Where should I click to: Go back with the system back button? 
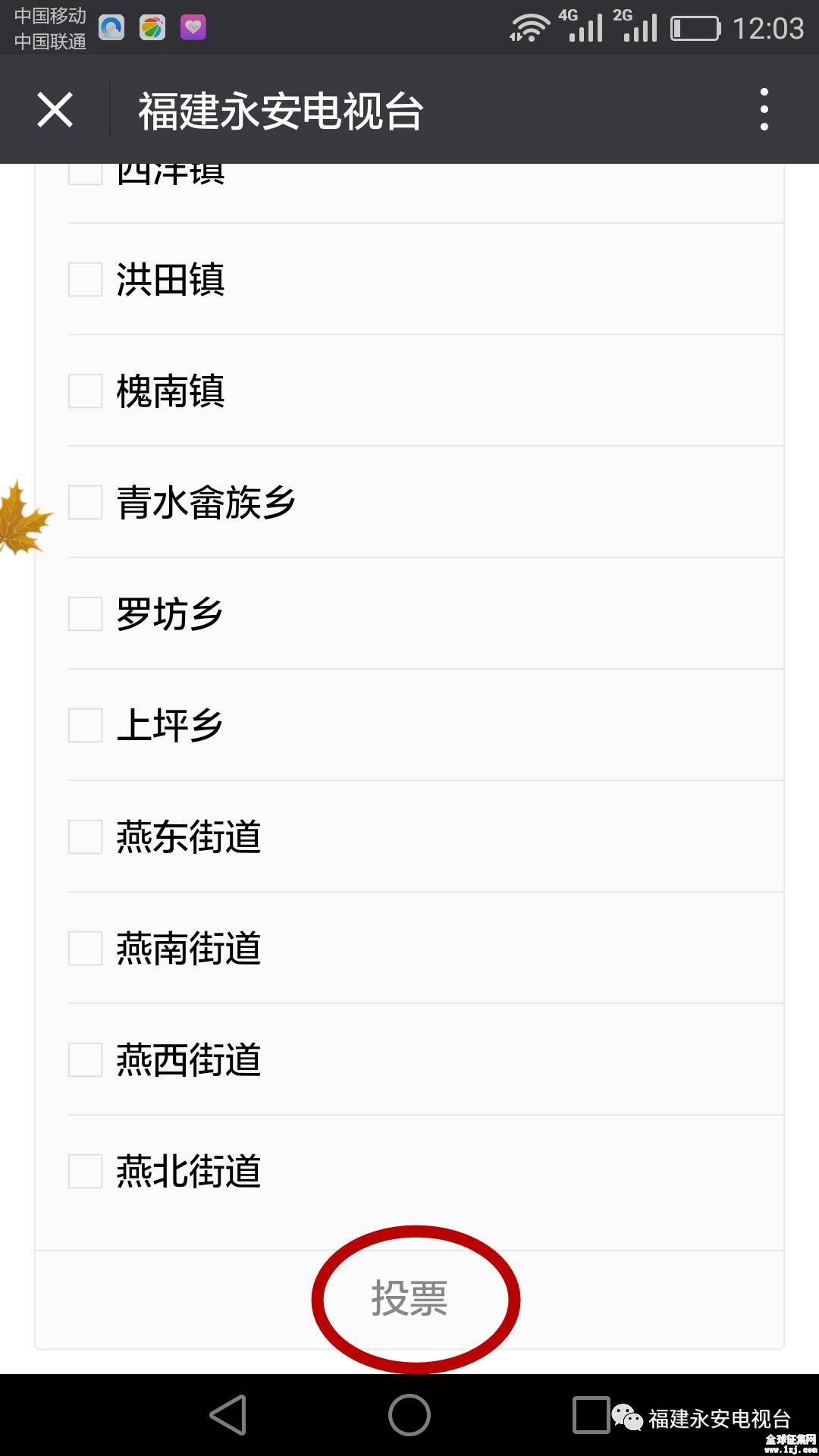(x=228, y=1415)
